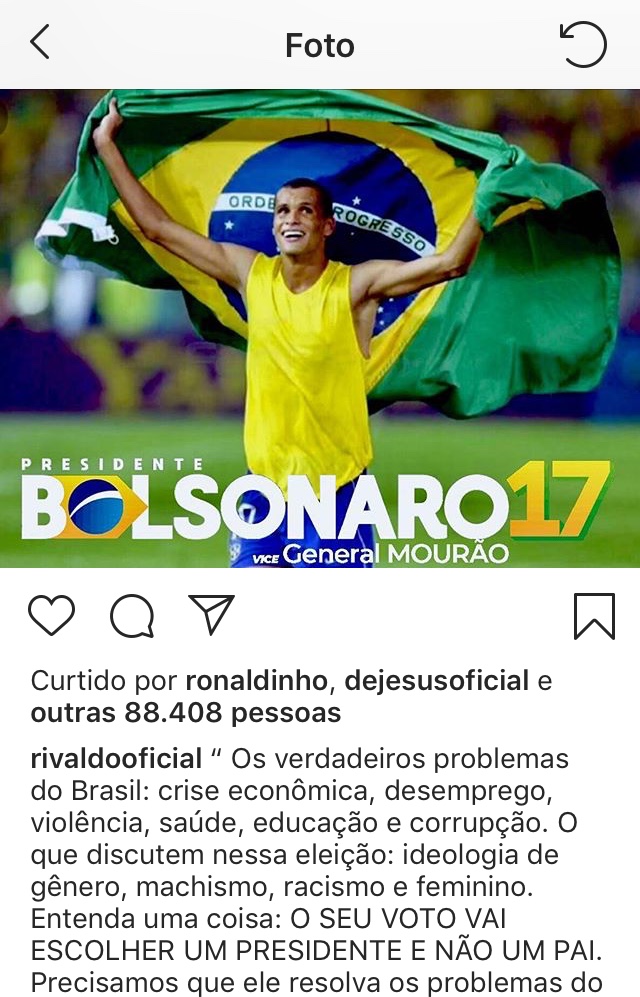640x997 pixels.
Task: Open rivaldooficial's profile from the caption
Action: 116,758
